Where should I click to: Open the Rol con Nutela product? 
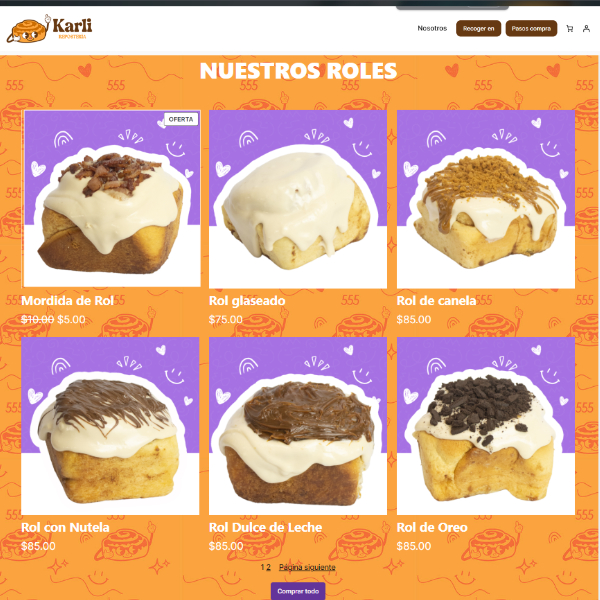(x=111, y=427)
